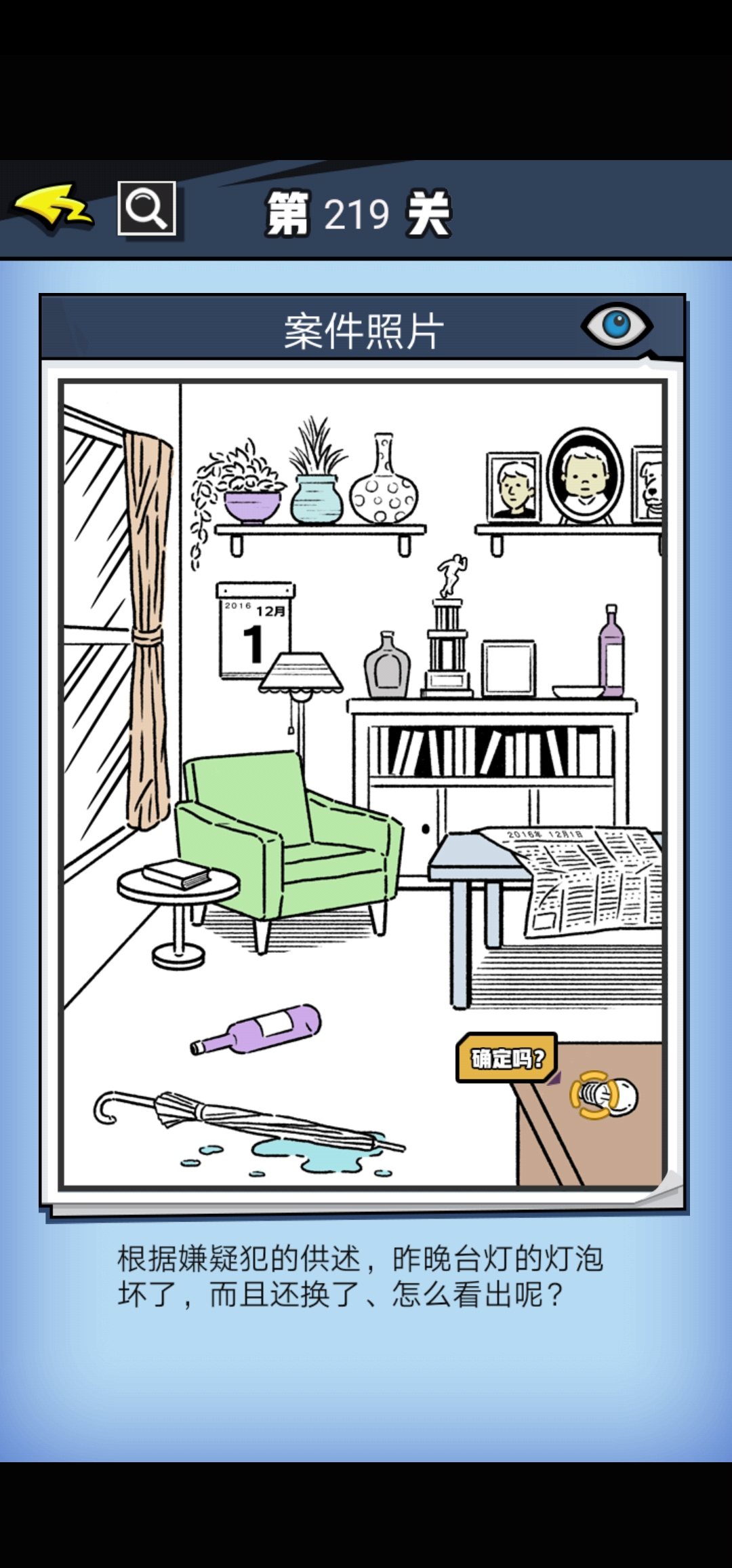Go back with the yellow arrow
Image resolution: width=732 pixels, height=1568 pixels.
53,208
